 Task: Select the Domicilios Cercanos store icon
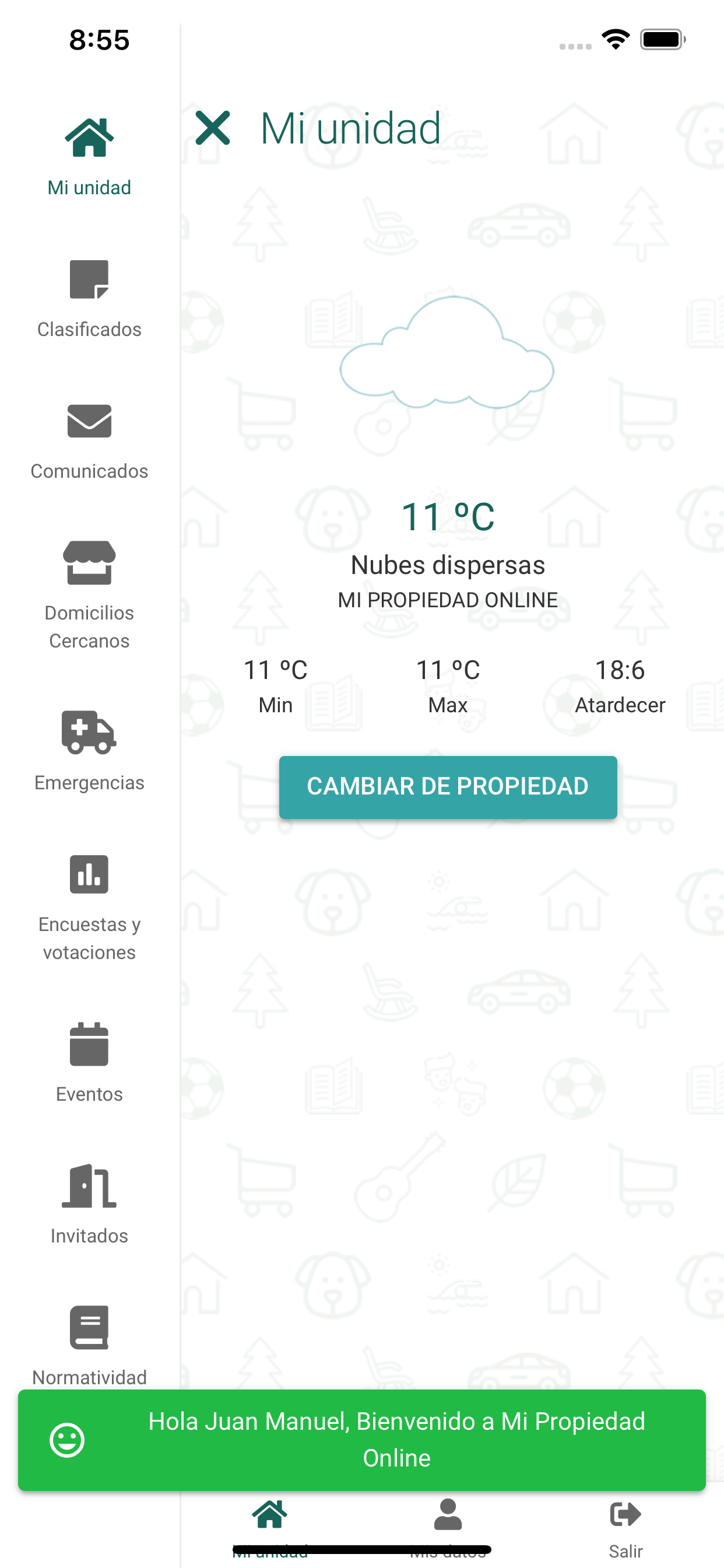click(89, 563)
